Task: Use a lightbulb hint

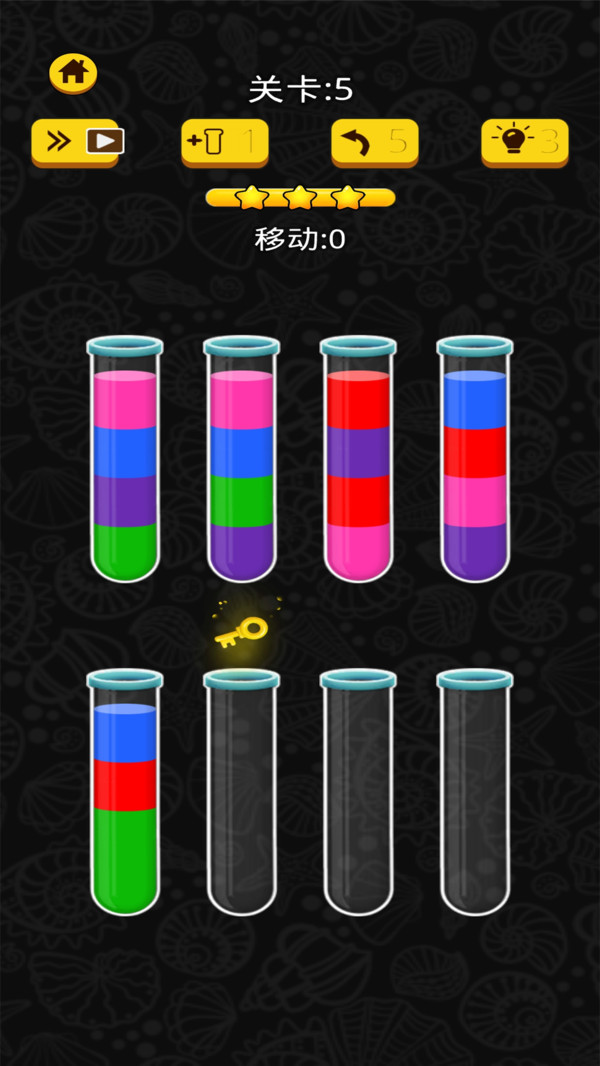Action: (524, 142)
